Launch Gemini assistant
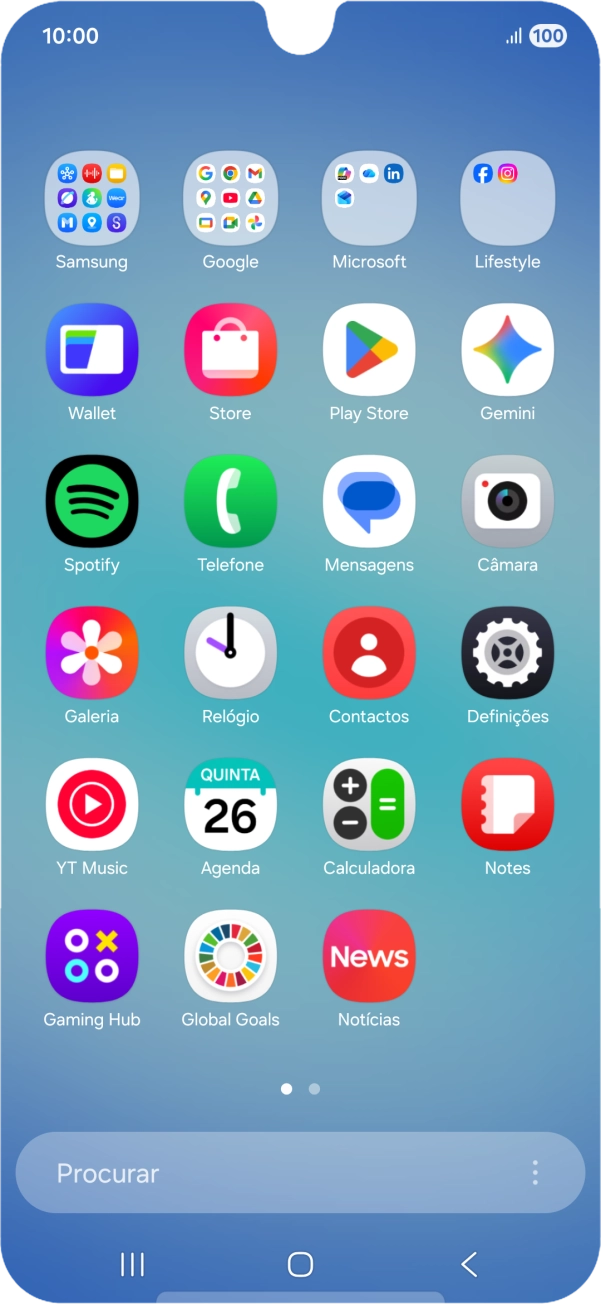Viewport: 601px width, 1304px height. pos(507,350)
